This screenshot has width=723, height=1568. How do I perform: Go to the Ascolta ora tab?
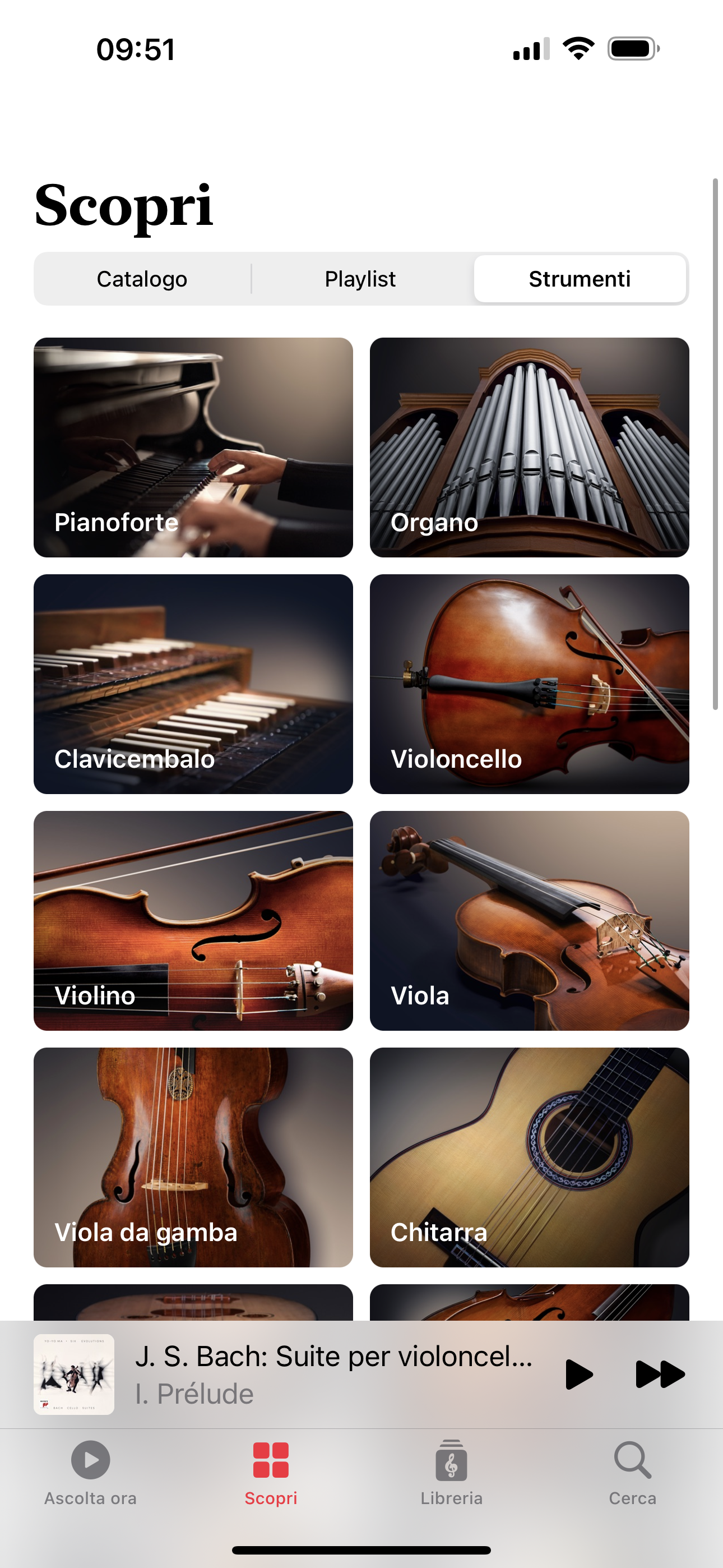coord(90,1472)
